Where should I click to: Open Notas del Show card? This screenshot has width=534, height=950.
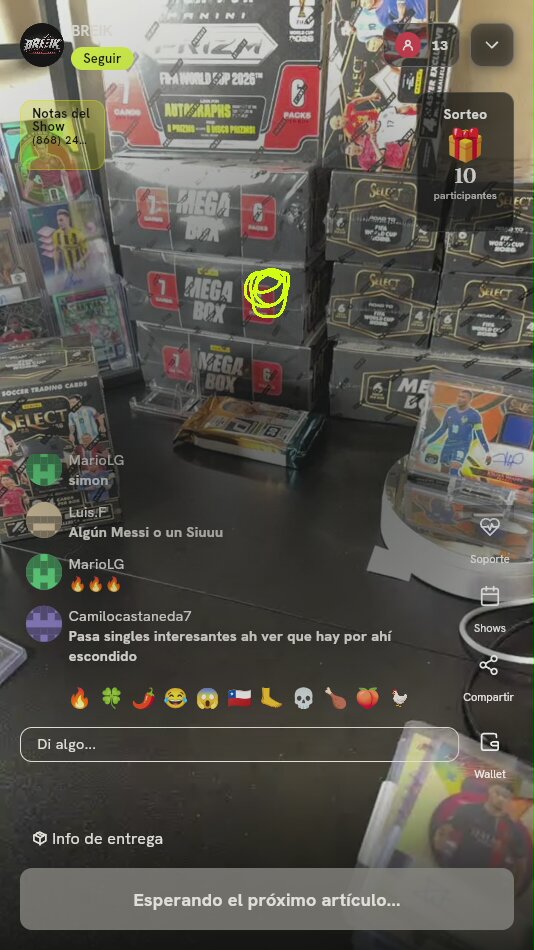tap(62, 135)
